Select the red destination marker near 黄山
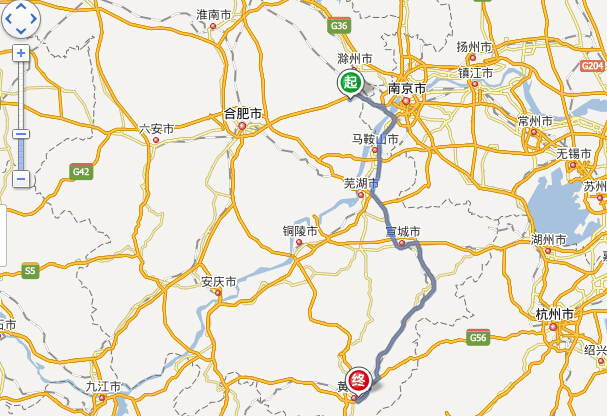Image resolution: width=607 pixels, height=416 pixels. pyautogui.click(x=360, y=381)
